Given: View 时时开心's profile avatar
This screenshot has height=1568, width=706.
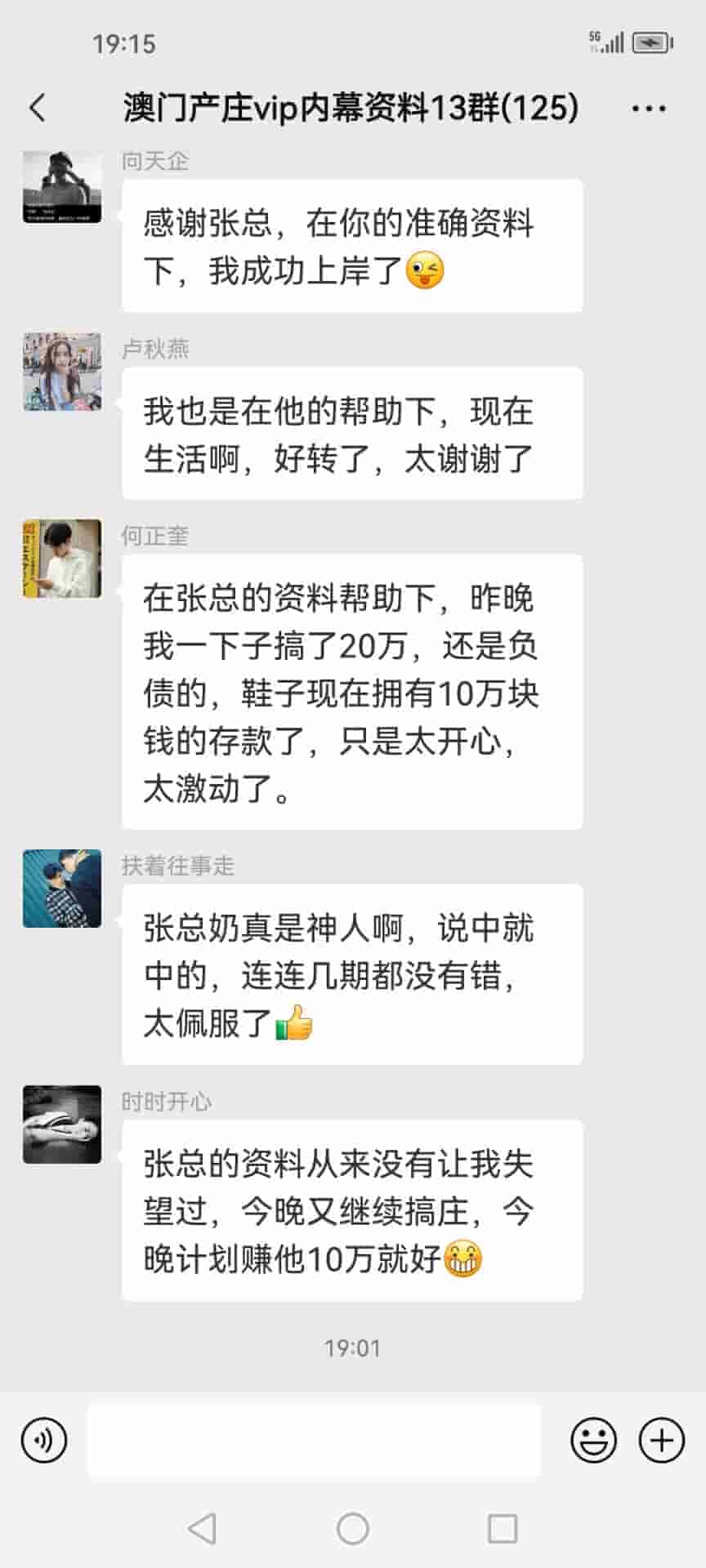Looking at the screenshot, I should tap(62, 1125).
